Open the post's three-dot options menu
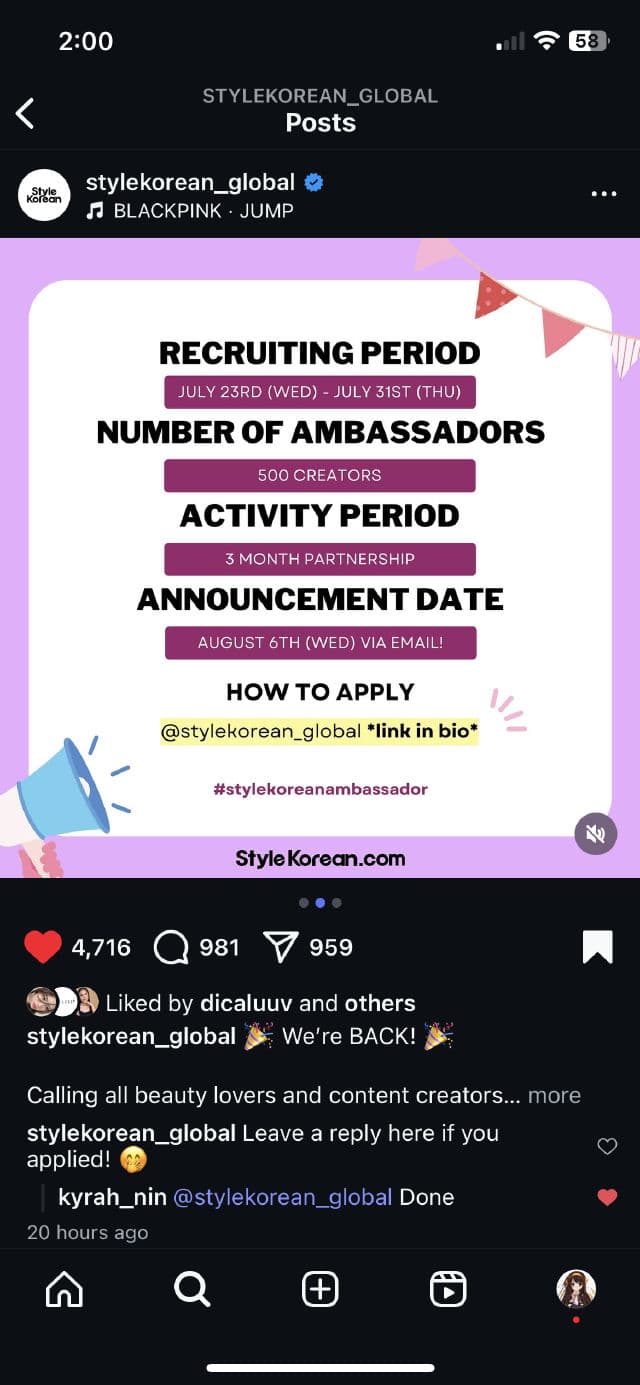Viewport: 640px width, 1385px height. (604, 194)
